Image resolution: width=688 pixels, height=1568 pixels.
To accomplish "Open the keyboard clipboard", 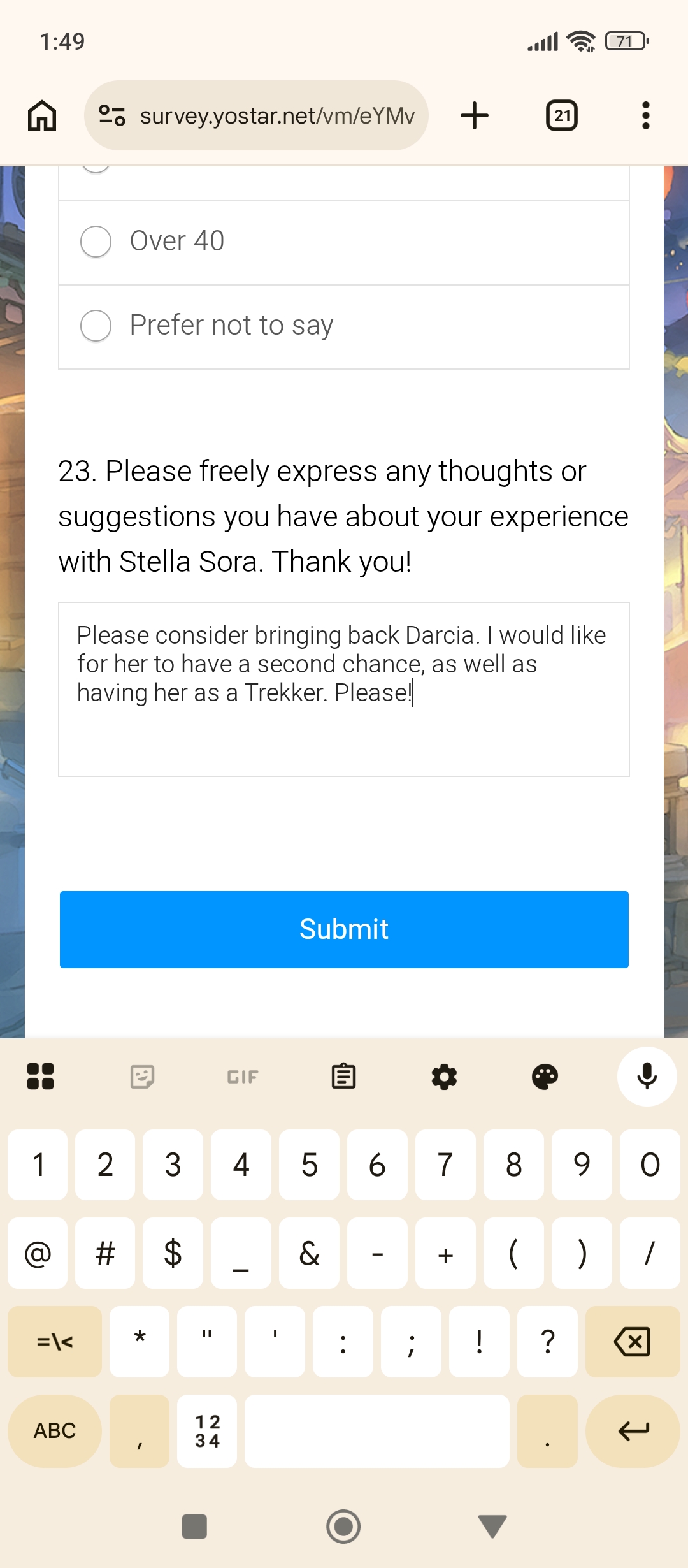I will (x=343, y=1077).
